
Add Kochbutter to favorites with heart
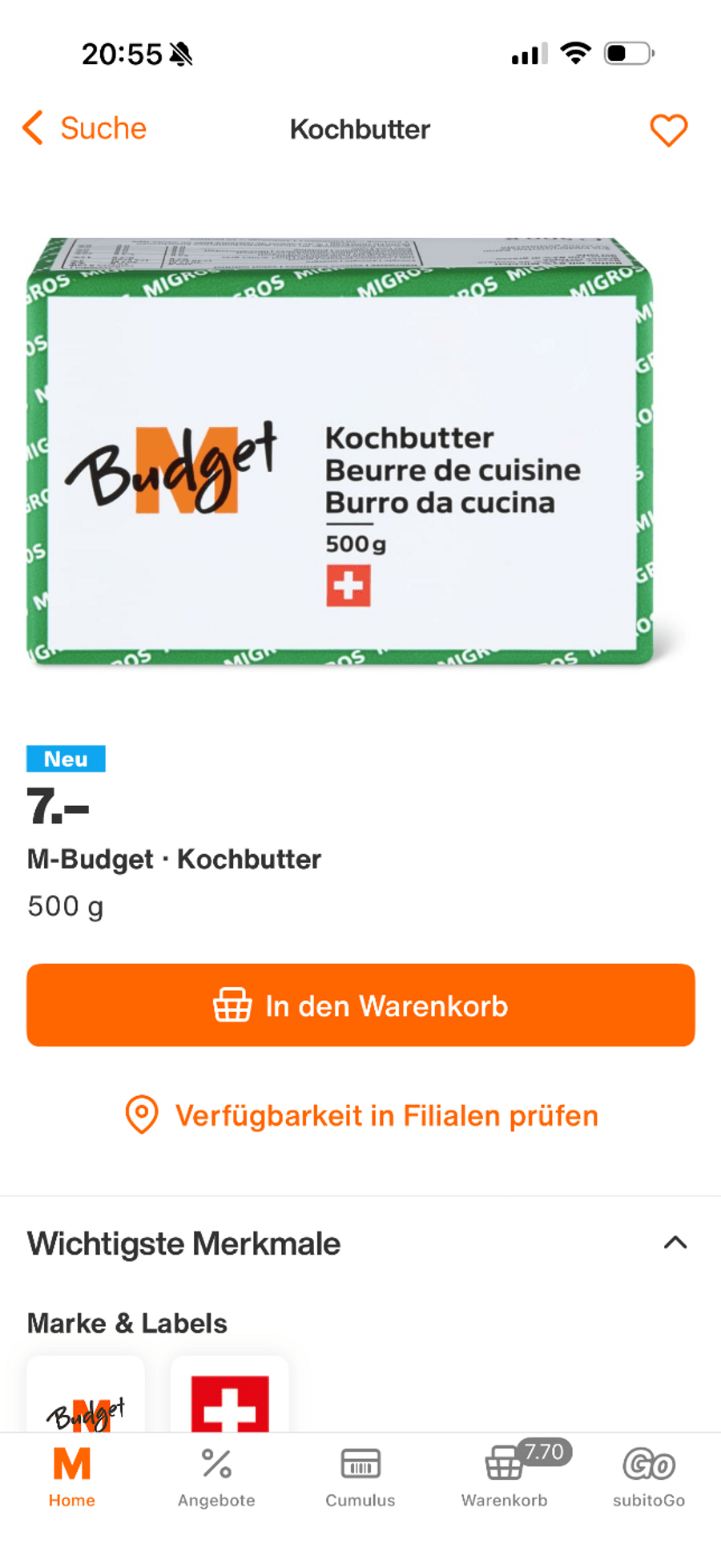(x=668, y=130)
